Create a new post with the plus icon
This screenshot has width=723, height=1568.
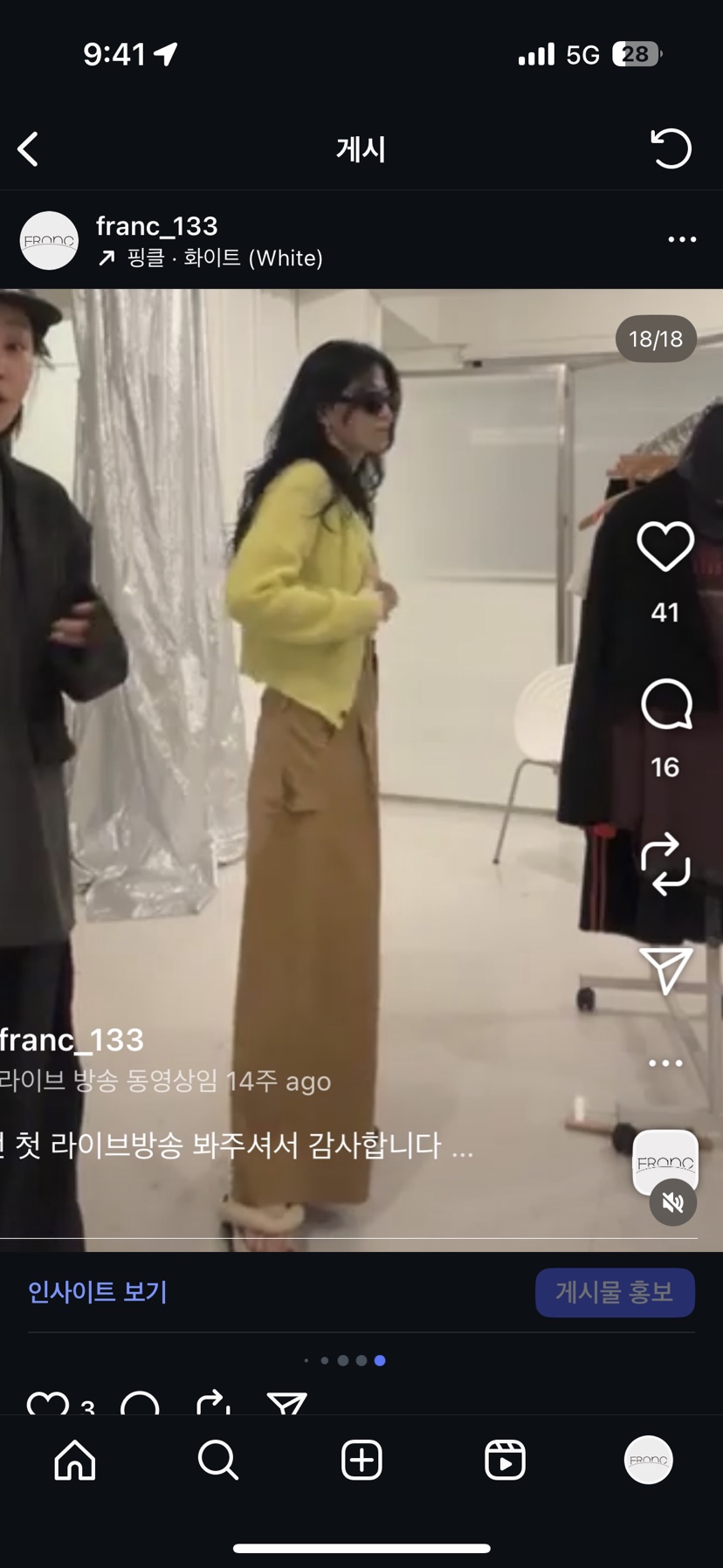[361, 1458]
